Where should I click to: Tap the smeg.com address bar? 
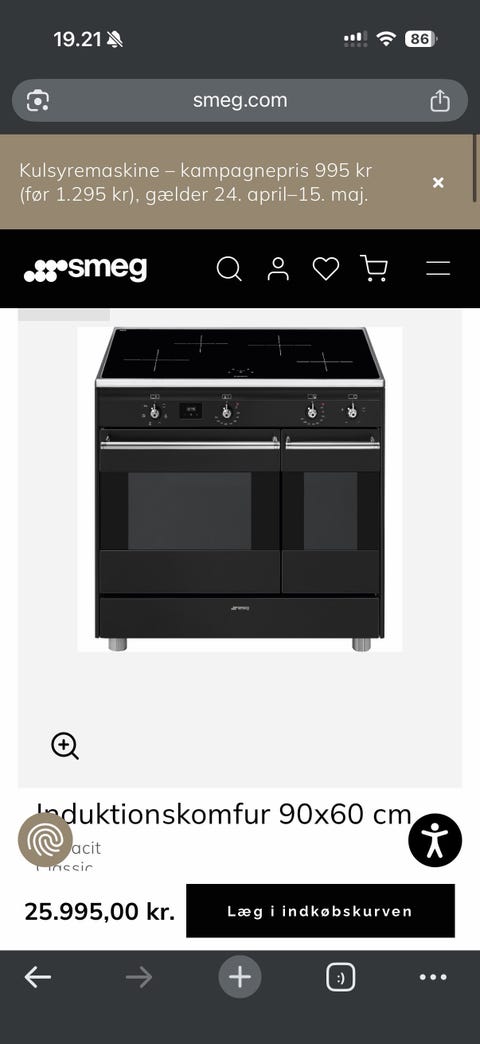pos(240,101)
